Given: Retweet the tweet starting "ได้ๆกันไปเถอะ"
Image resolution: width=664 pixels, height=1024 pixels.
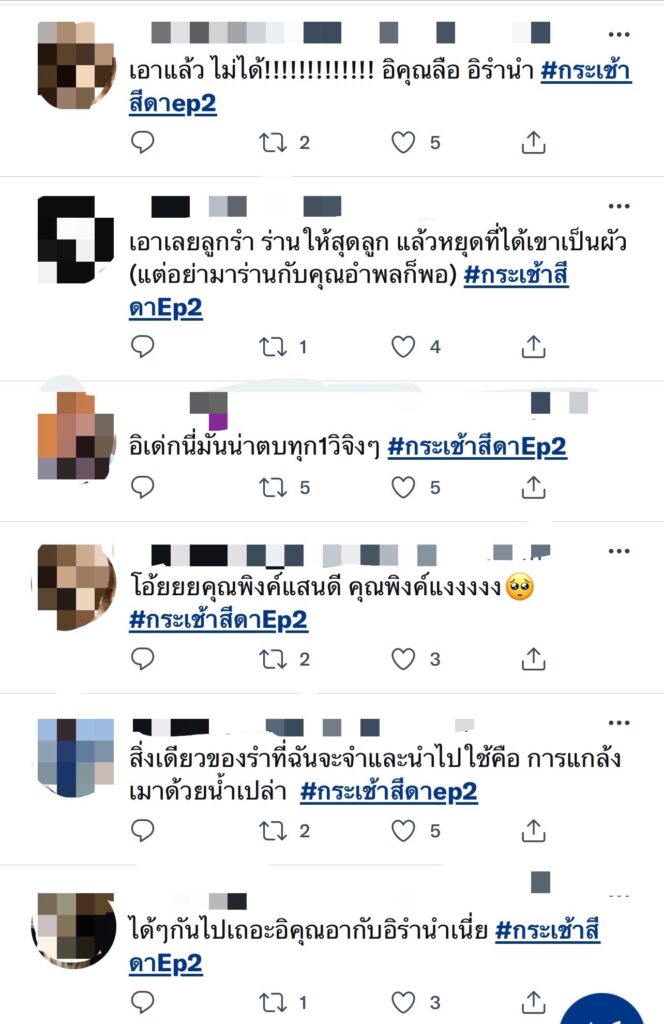Looking at the screenshot, I should click(273, 1001).
